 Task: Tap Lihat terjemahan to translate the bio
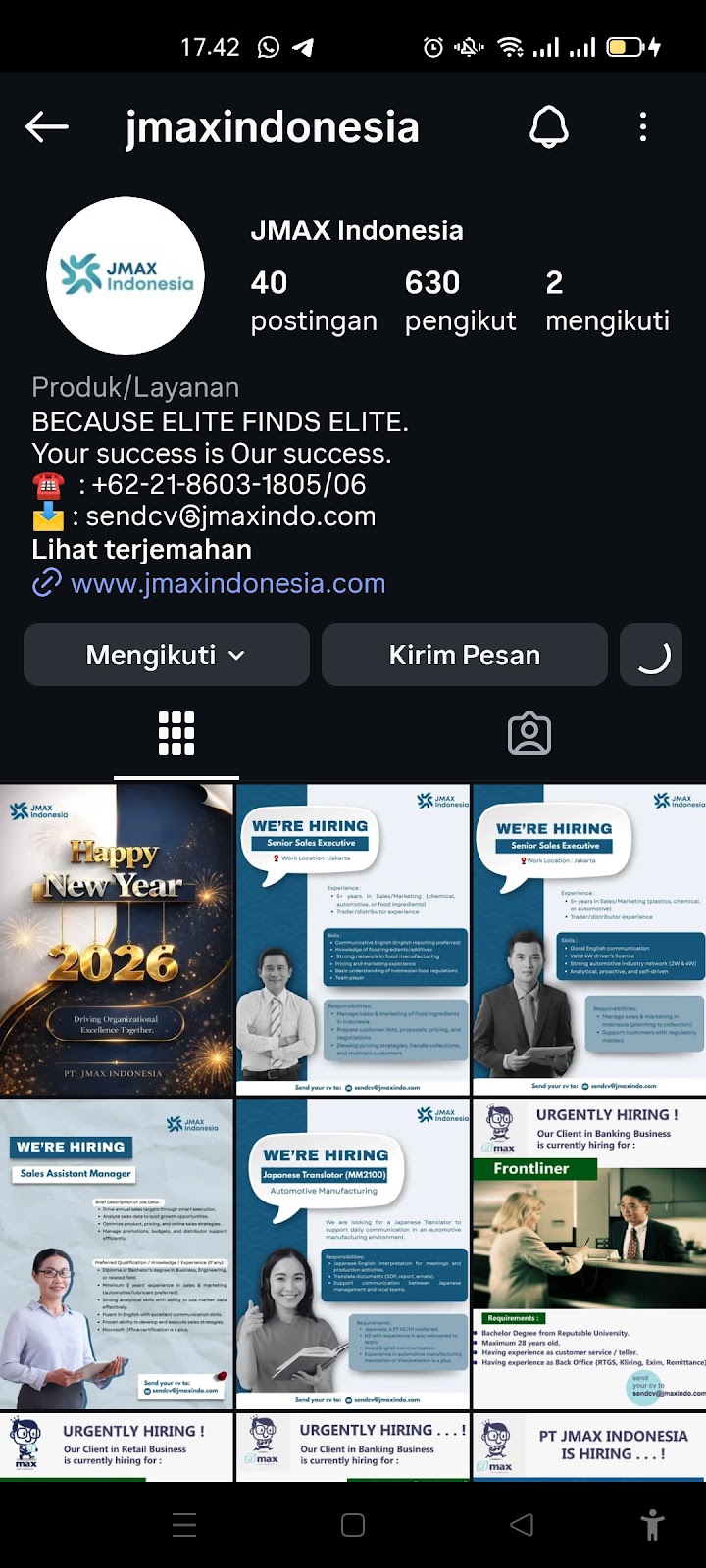(142, 549)
